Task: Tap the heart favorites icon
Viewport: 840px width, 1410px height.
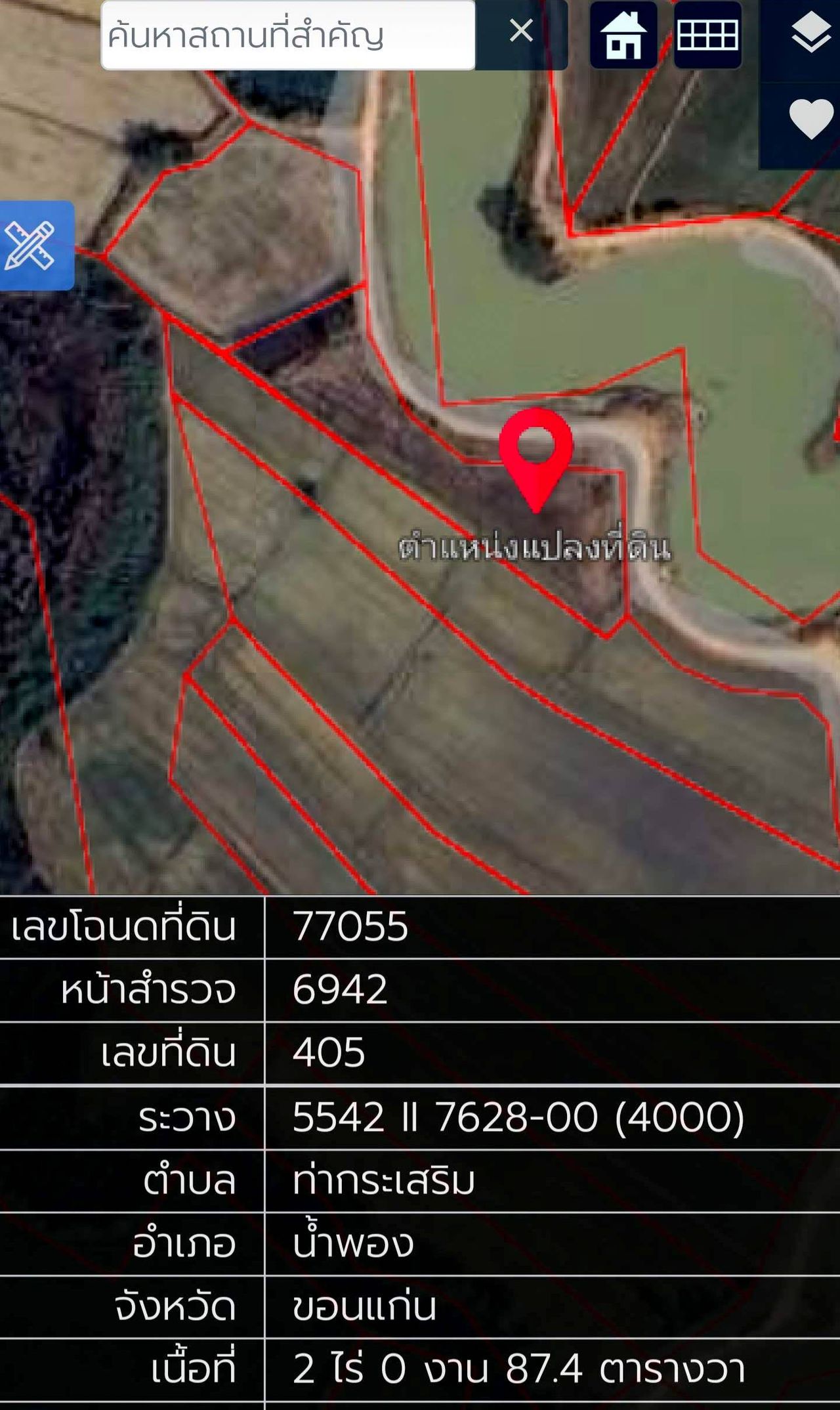Action: [810, 118]
